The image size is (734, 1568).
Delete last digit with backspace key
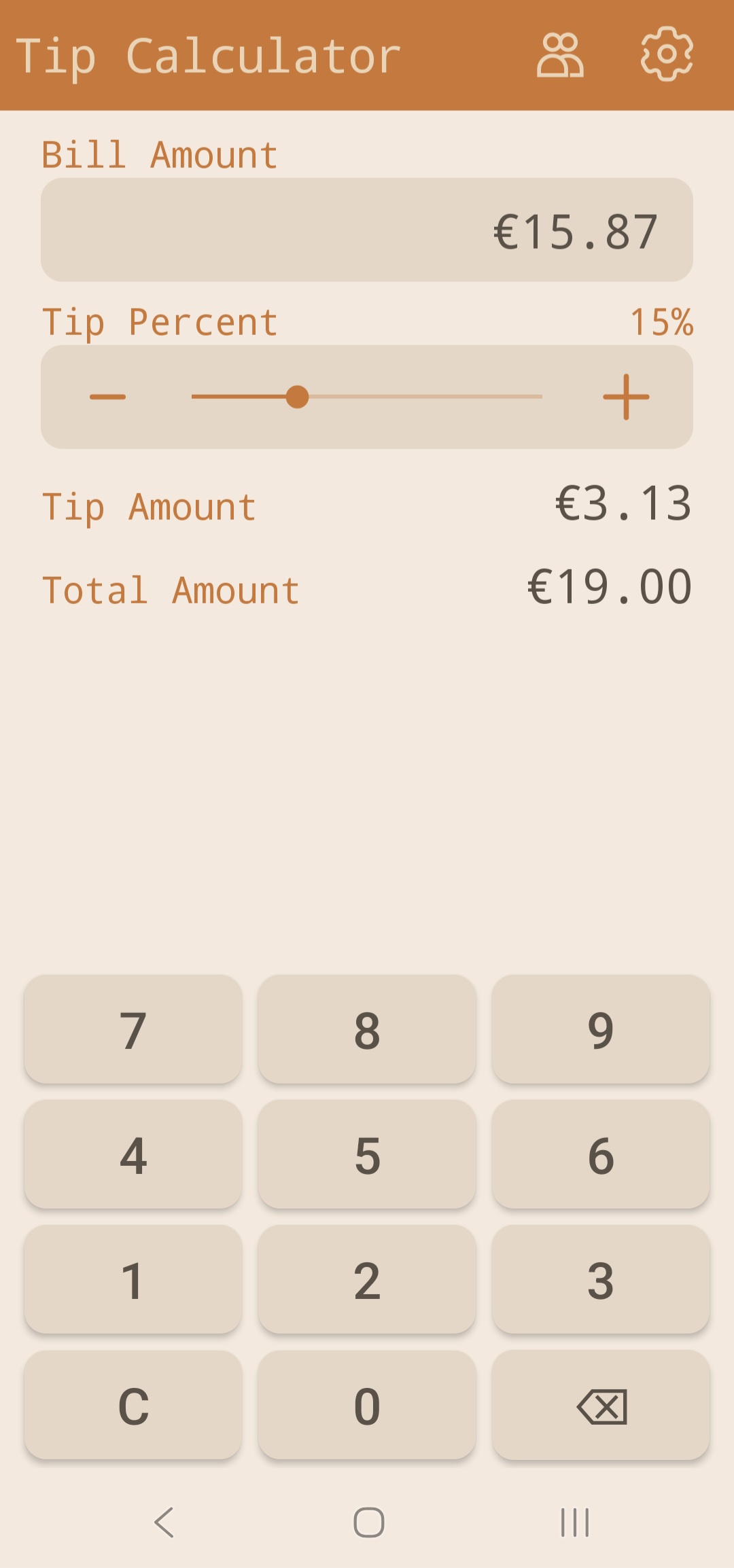[x=601, y=1405]
